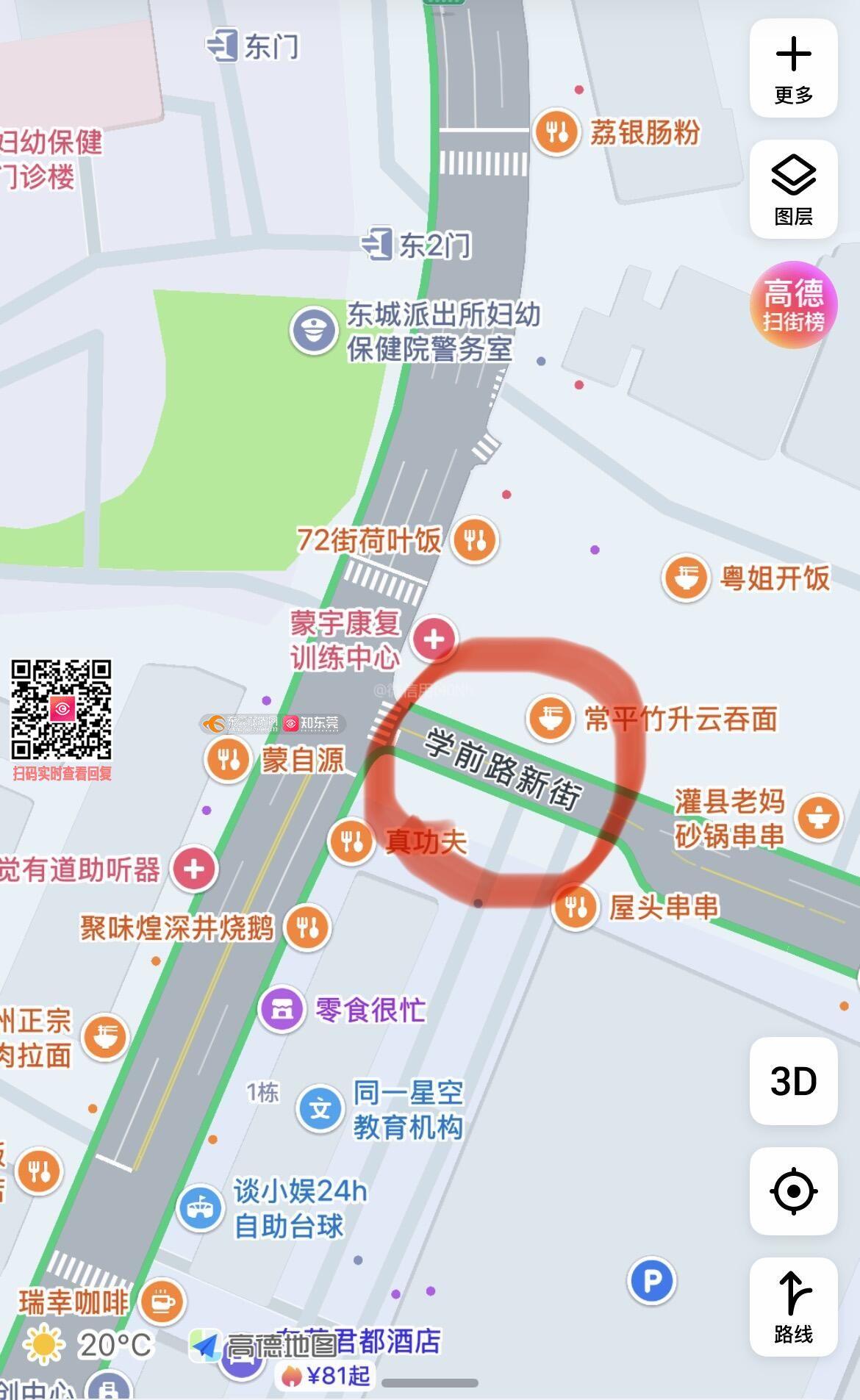The height and width of the screenshot is (1400, 860).
Task: Center the map on my location
Action: point(793,1191)
